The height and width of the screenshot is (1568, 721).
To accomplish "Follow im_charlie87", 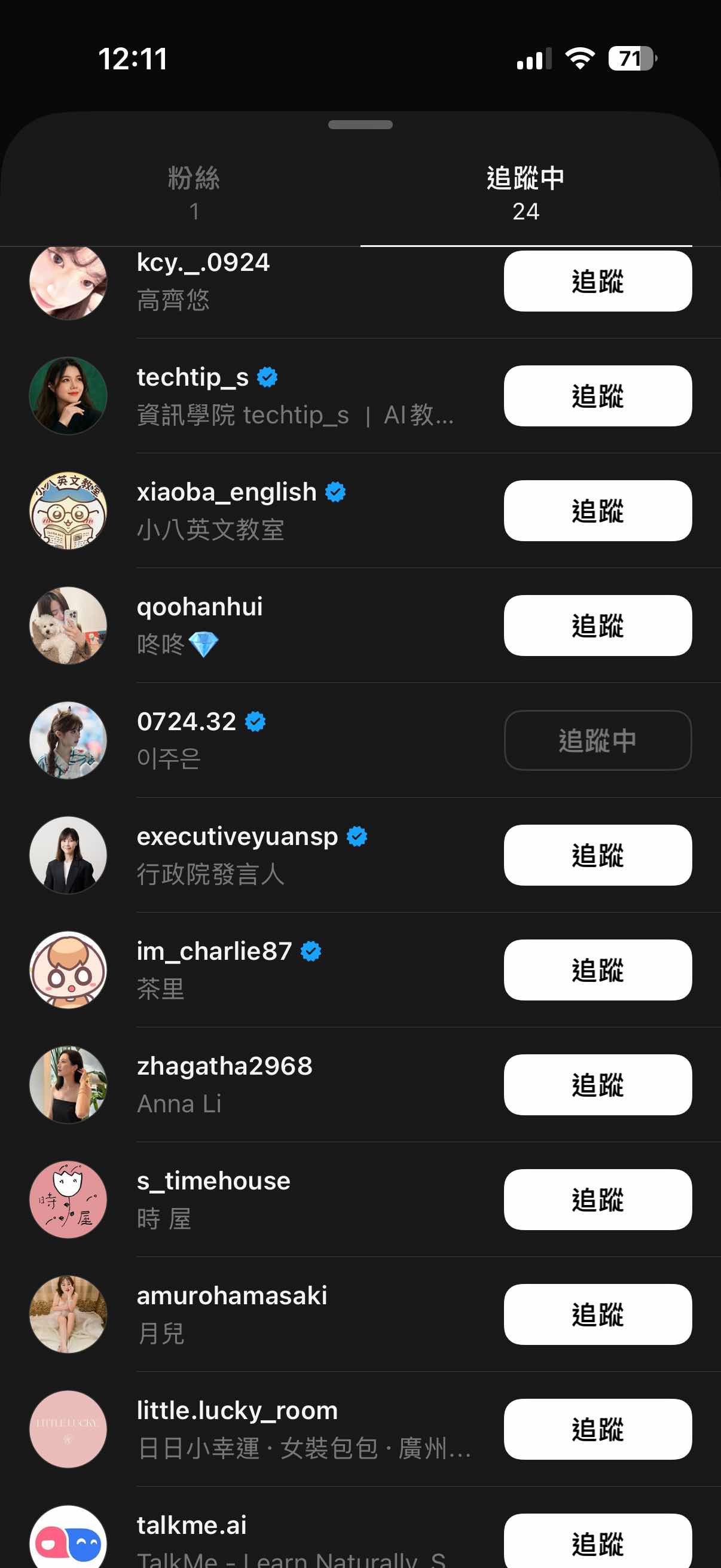I will [x=597, y=969].
